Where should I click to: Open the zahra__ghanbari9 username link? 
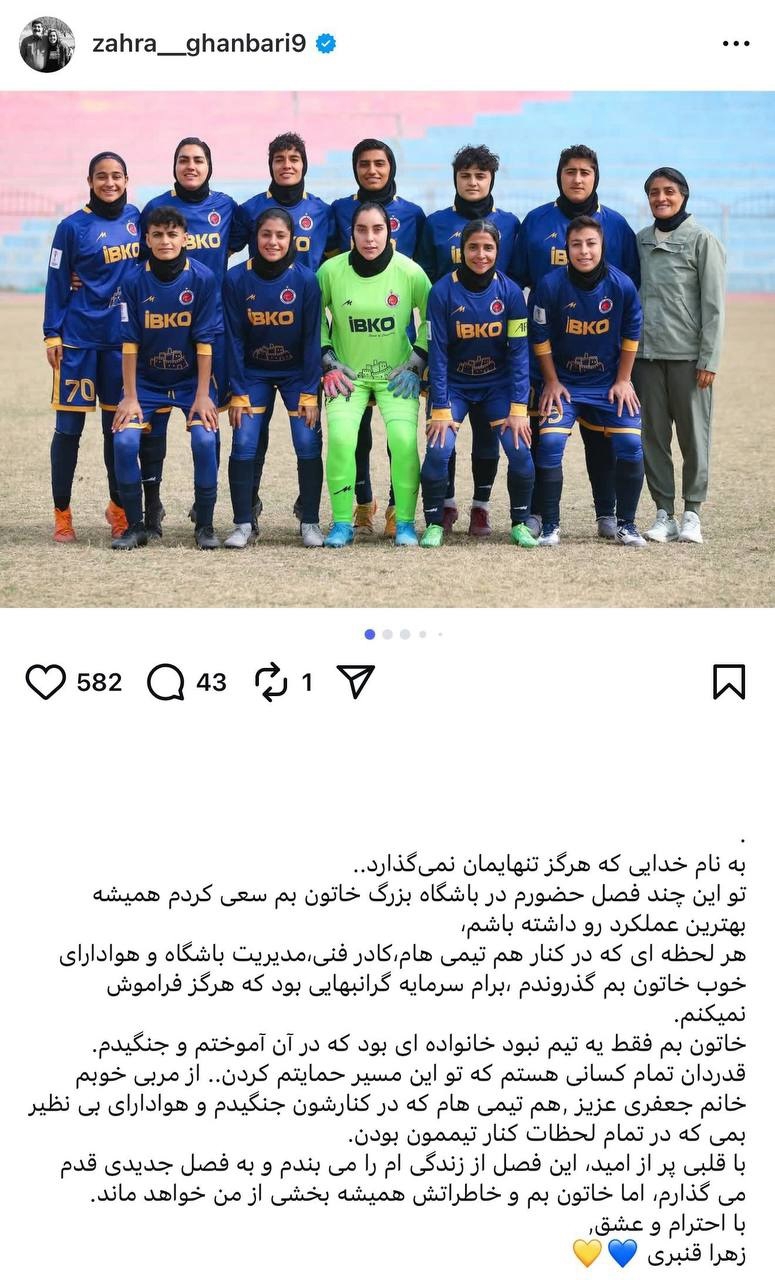click(198, 44)
